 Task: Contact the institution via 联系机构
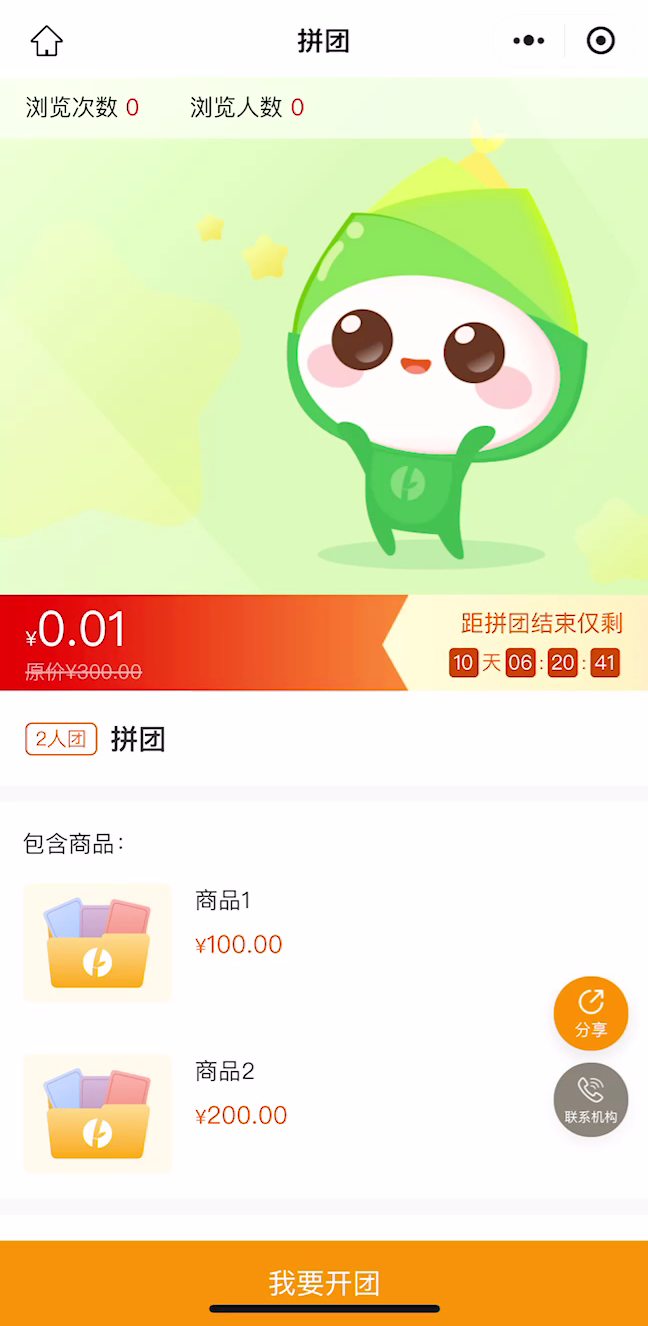tap(591, 1100)
